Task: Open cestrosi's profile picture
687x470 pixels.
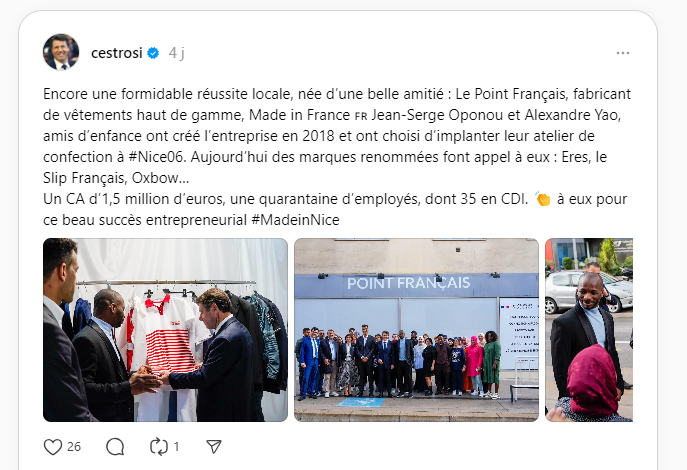Action: tap(61, 52)
